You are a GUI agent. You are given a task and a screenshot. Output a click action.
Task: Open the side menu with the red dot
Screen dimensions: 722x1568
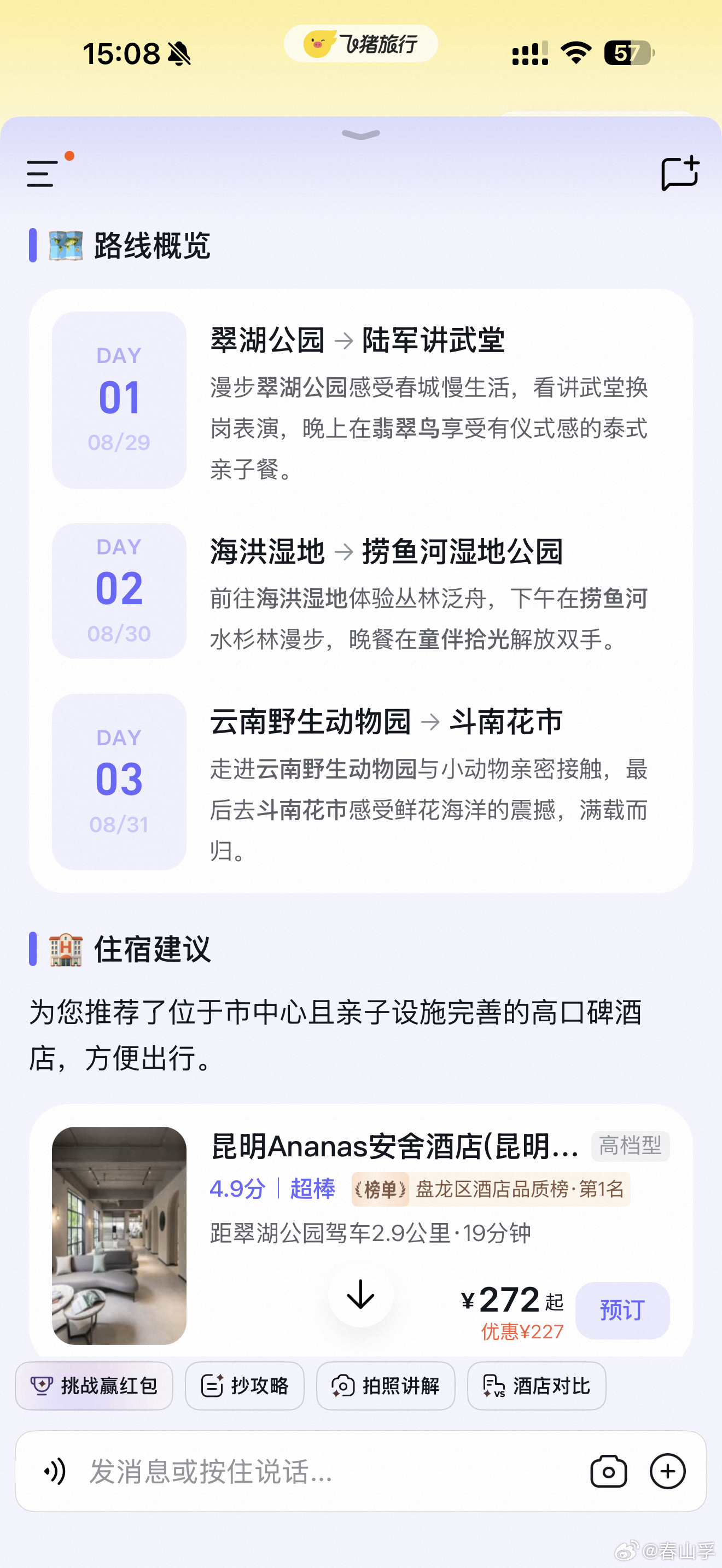tap(43, 173)
